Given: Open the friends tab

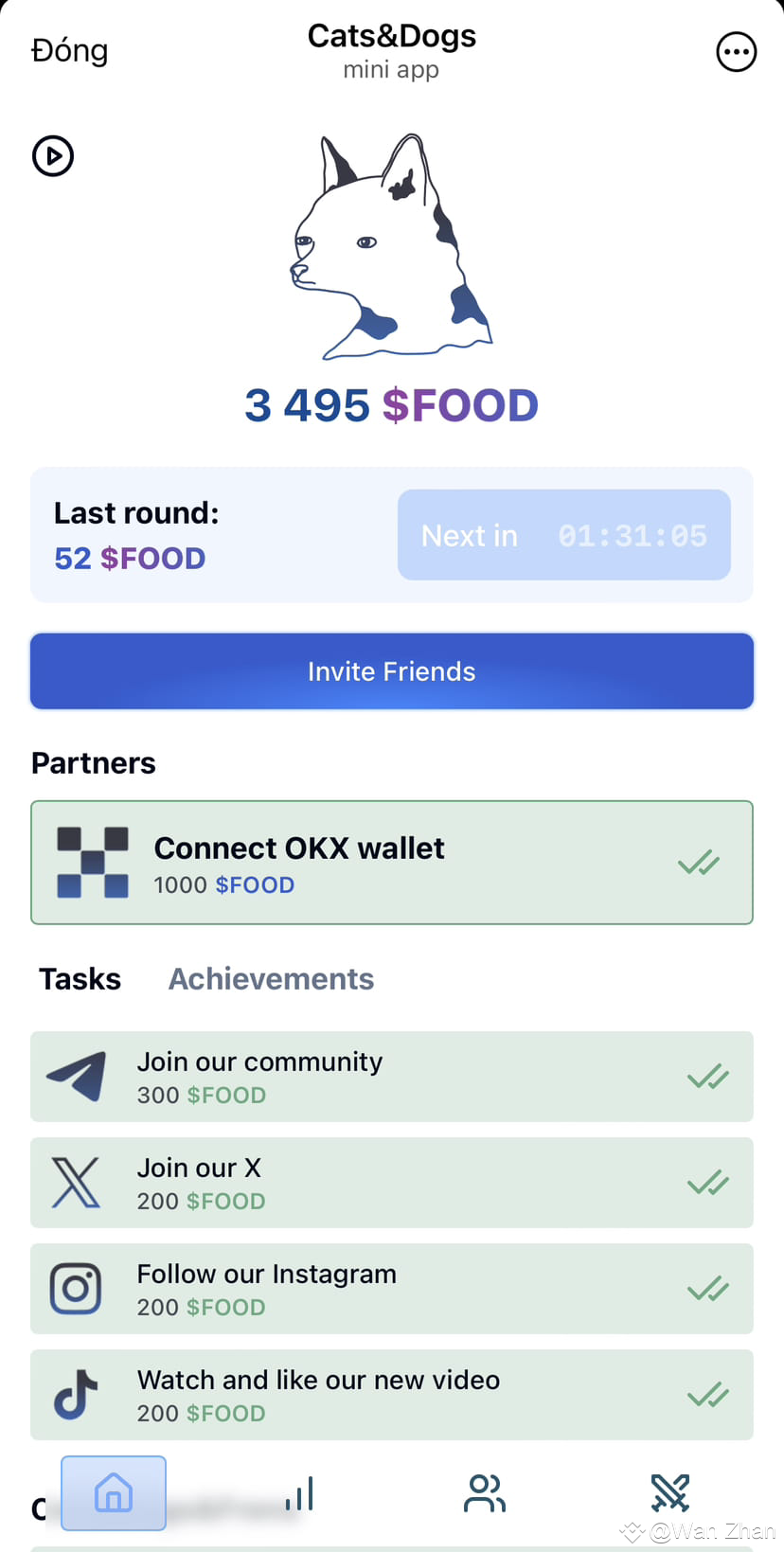Looking at the screenshot, I should point(485,1493).
